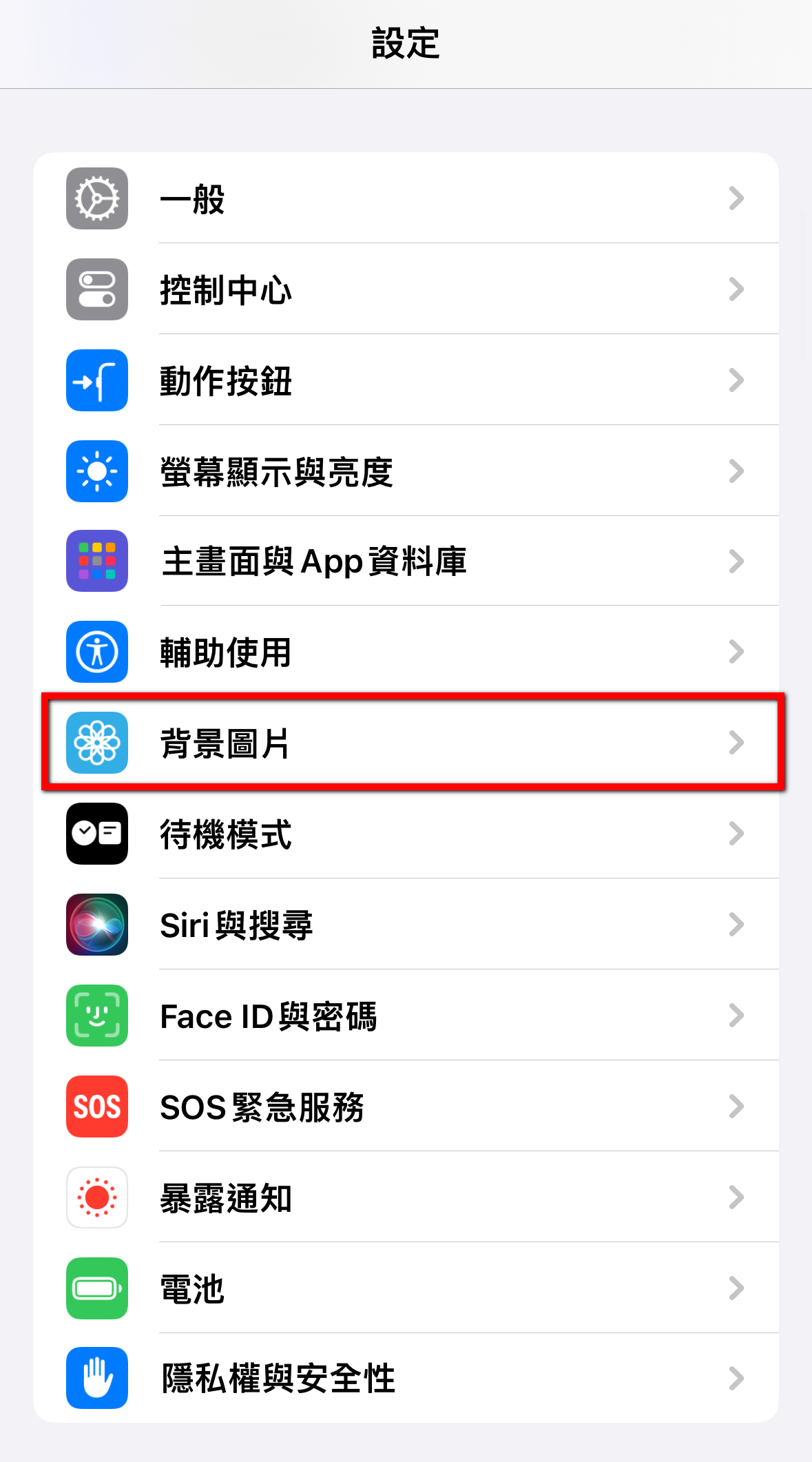
Task: Open 螢幕顯示與亮度 settings
Action: tap(406, 471)
